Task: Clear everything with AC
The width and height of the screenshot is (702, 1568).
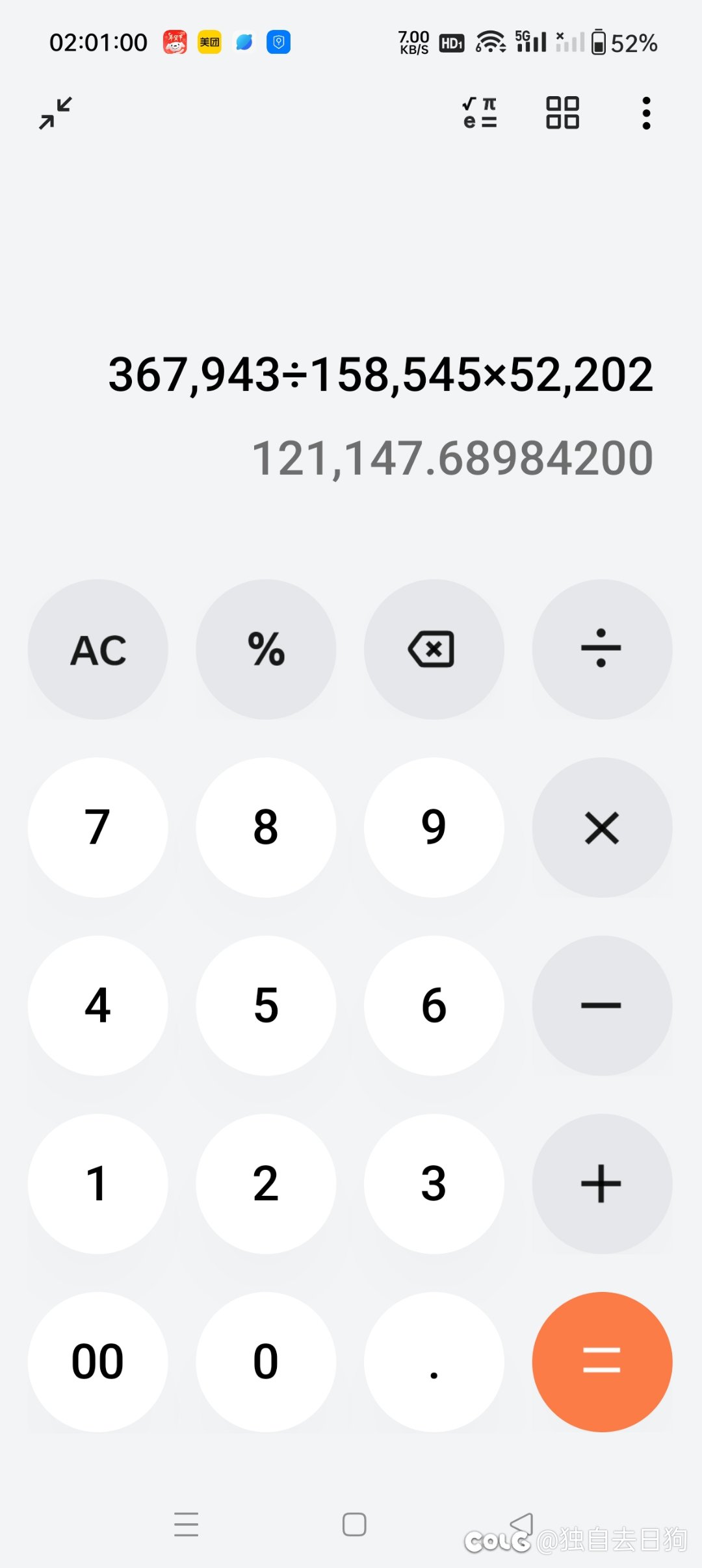Action: pos(98,650)
